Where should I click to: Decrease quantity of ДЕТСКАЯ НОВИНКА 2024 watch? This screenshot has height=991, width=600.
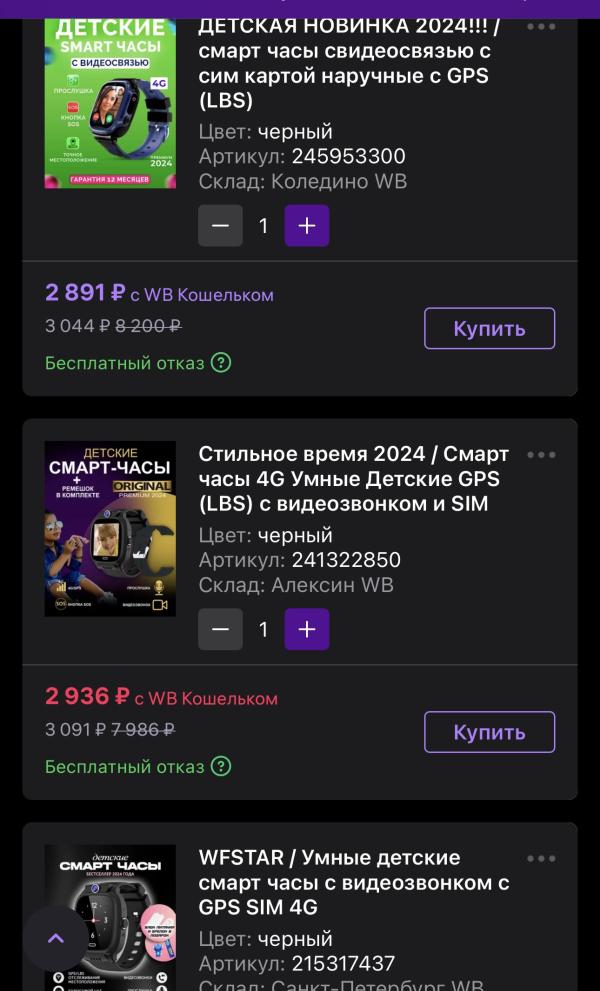[221, 226]
